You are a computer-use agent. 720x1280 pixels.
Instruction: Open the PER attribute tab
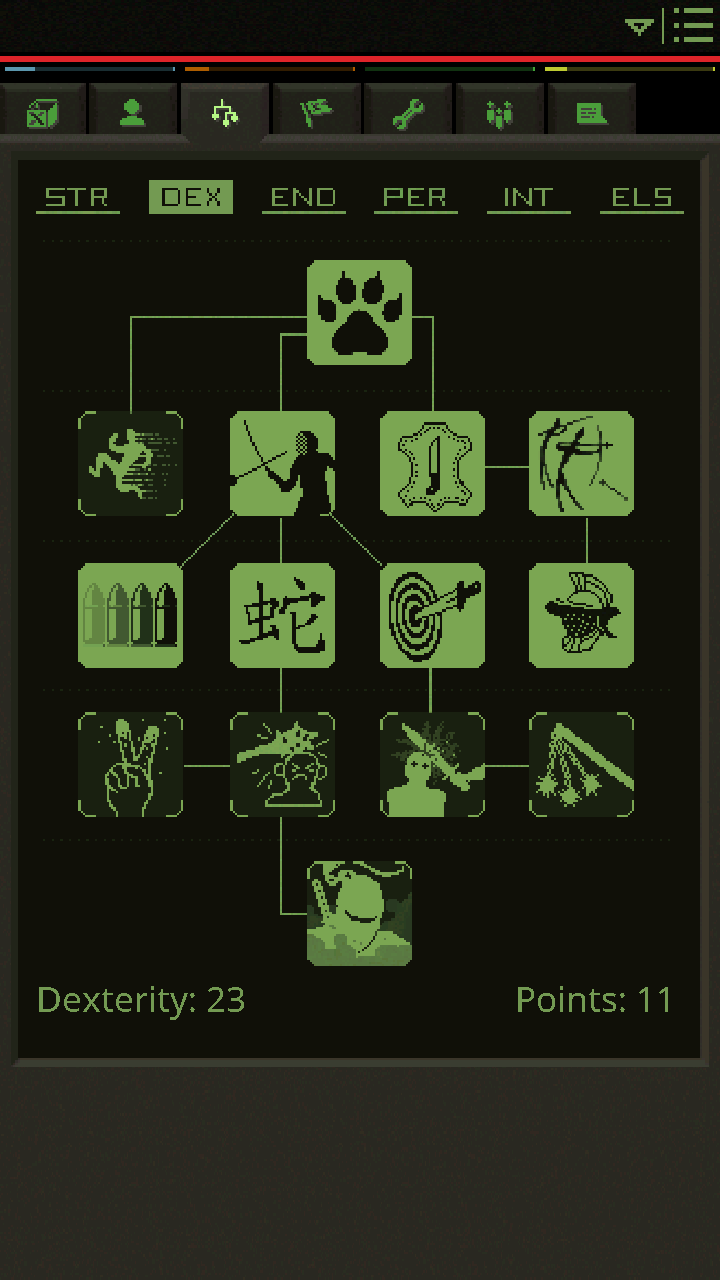[415, 197]
